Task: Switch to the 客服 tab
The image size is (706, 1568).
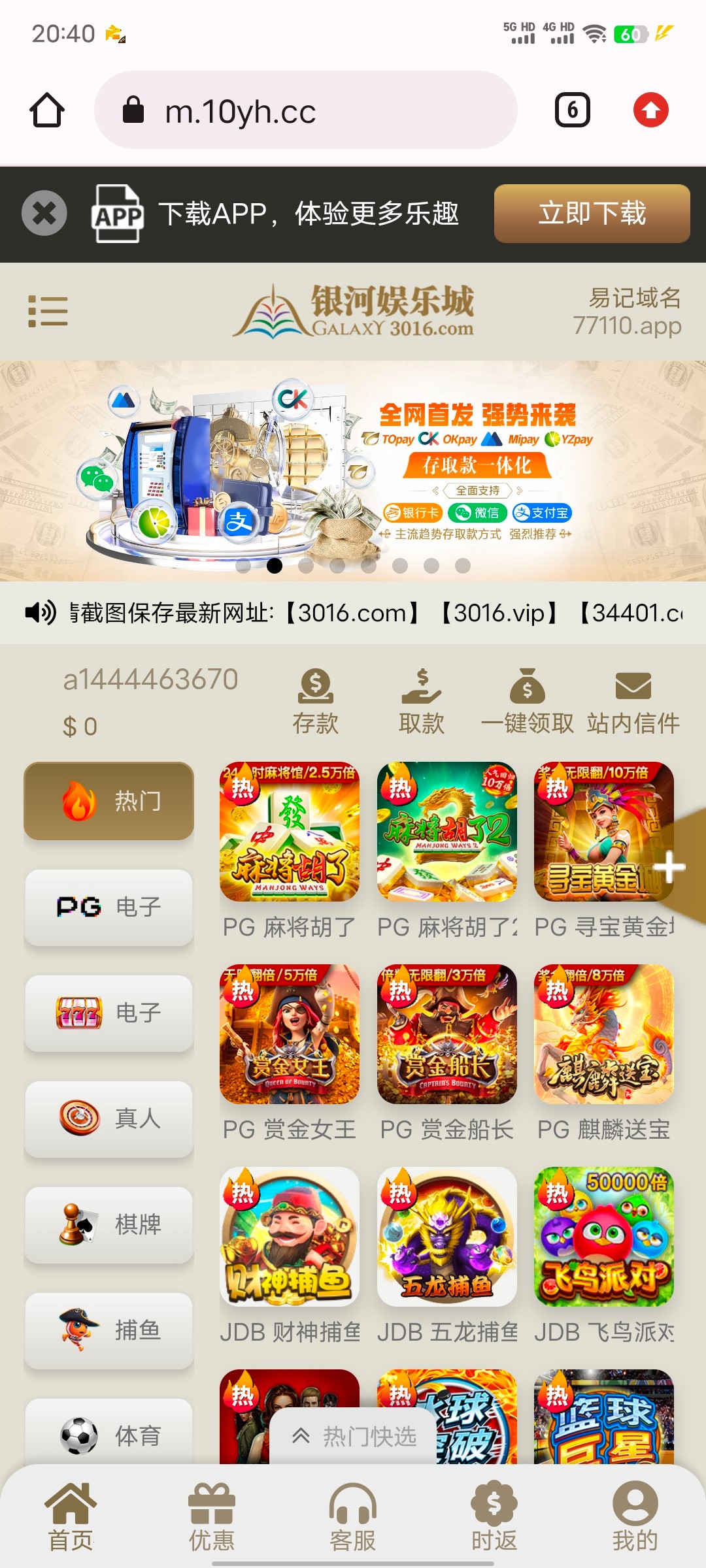Action: click(x=353, y=1517)
